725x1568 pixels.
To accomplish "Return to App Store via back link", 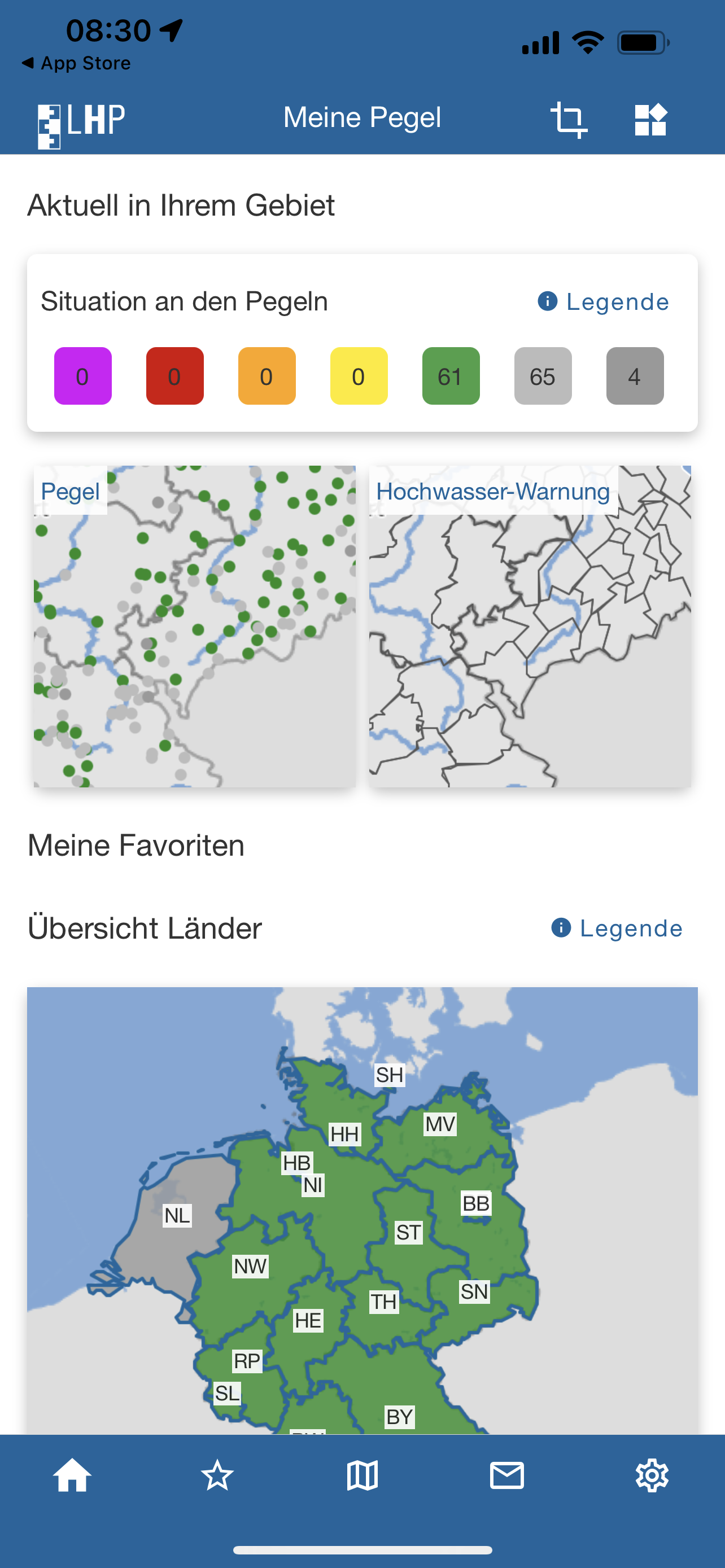I will pyautogui.click(x=76, y=63).
